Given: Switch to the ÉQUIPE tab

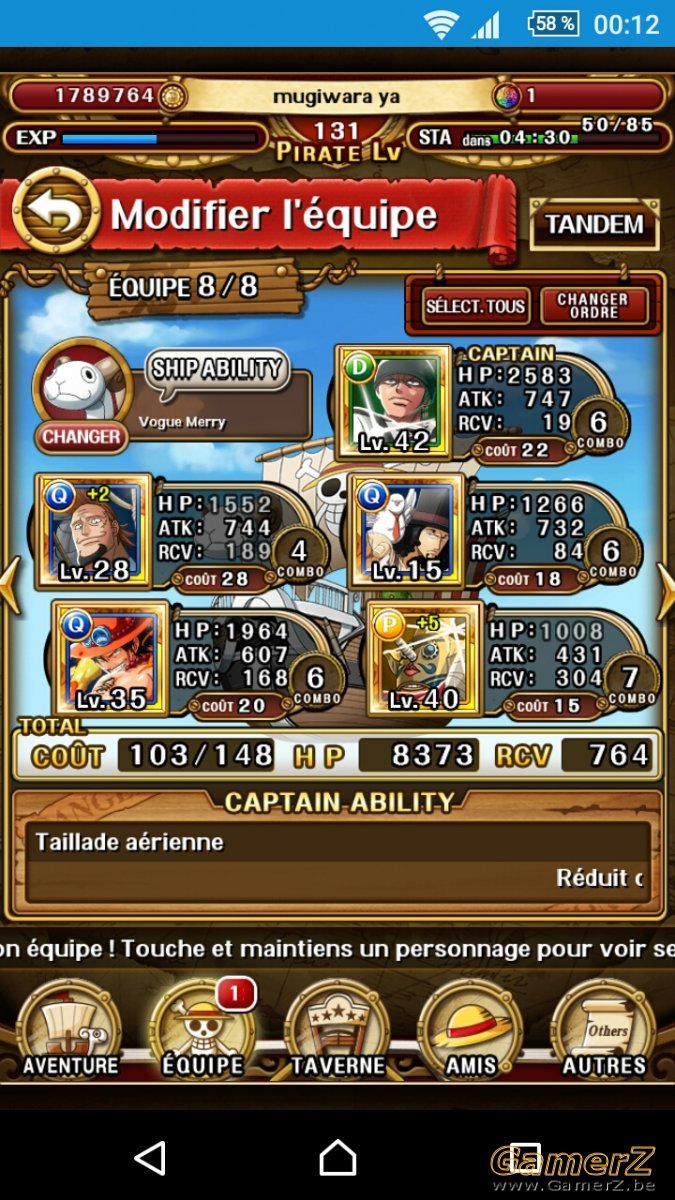Looking at the screenshot, I should [203, 1030].
